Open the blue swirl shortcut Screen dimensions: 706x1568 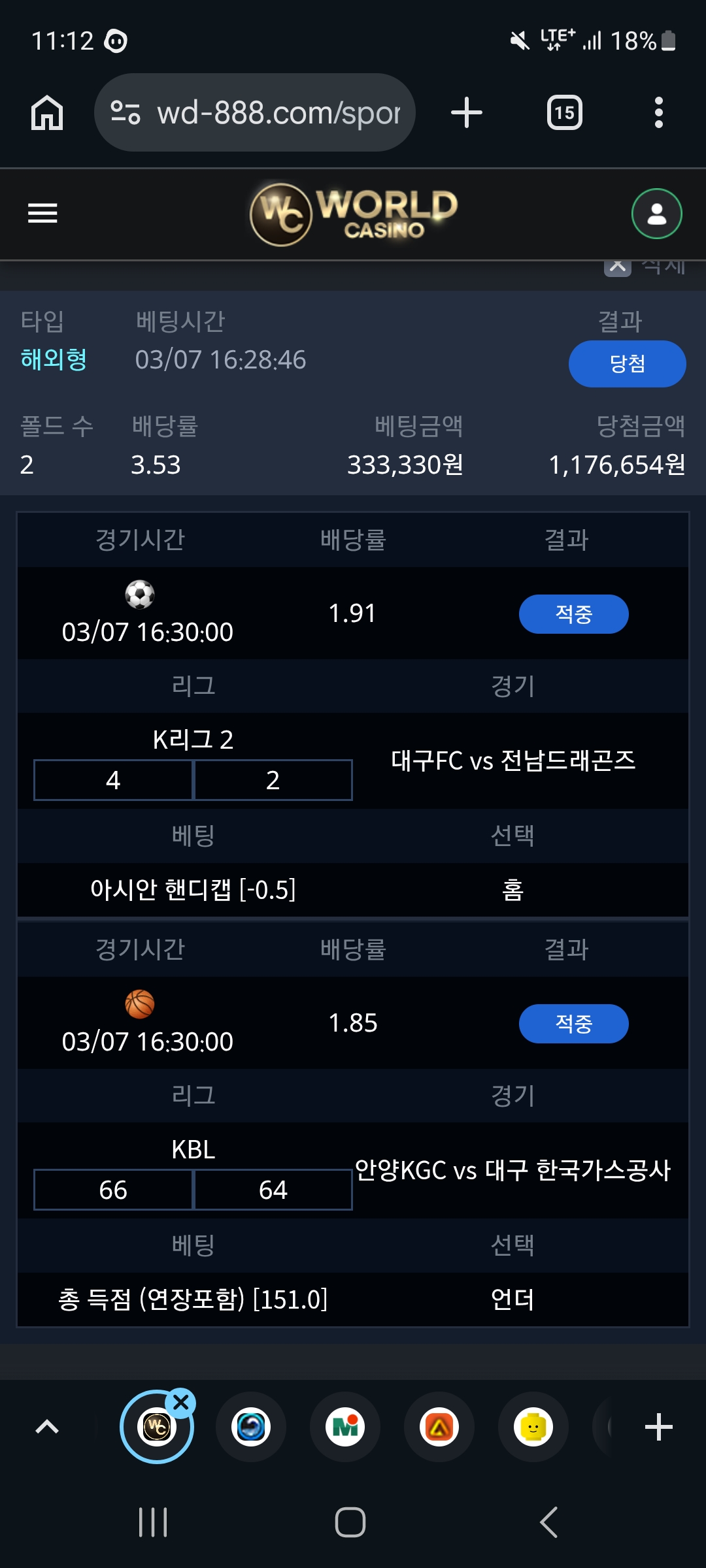click(x=251, y=1427)
